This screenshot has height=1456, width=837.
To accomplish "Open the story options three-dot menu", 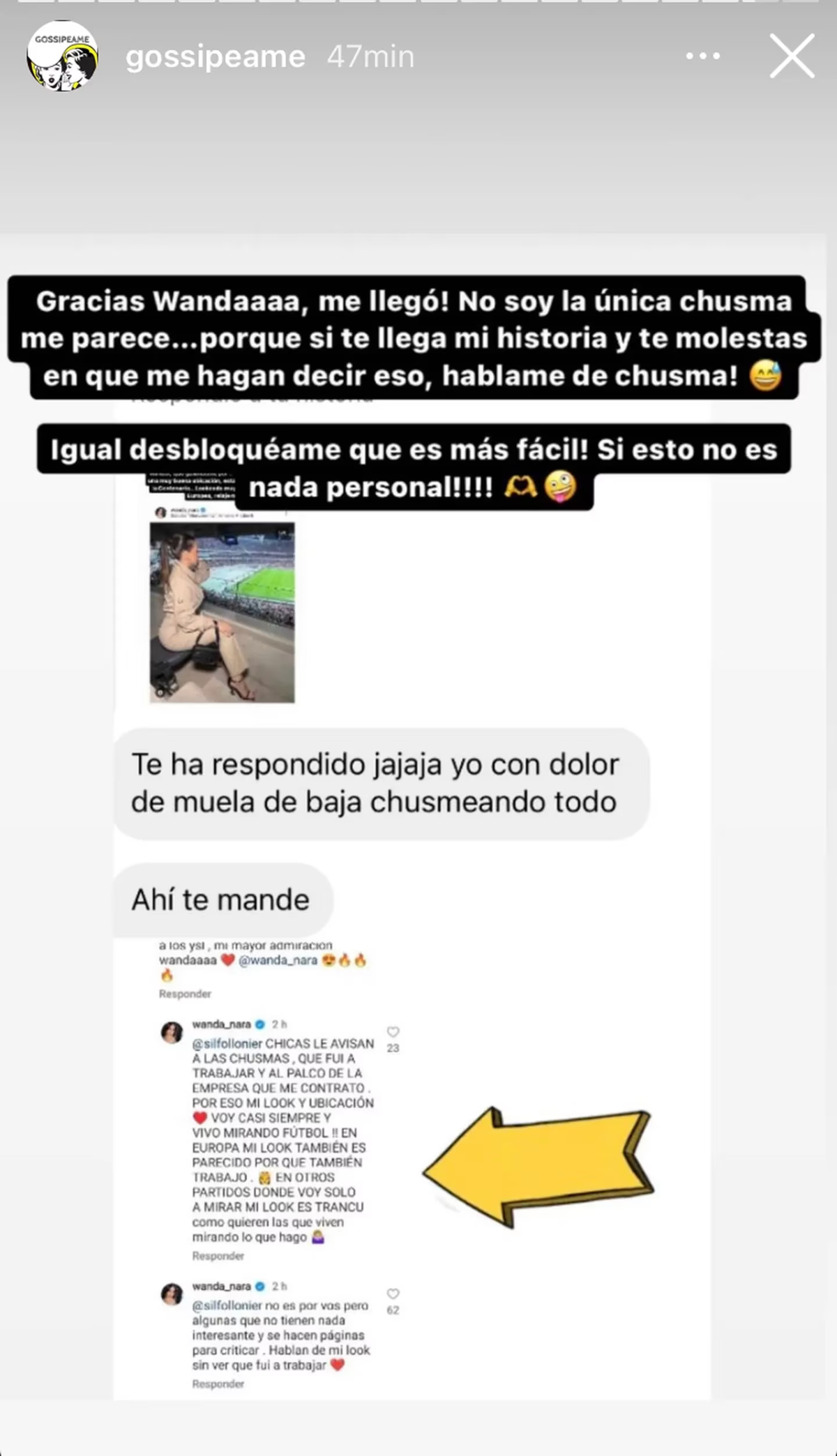I will point(704,57).
